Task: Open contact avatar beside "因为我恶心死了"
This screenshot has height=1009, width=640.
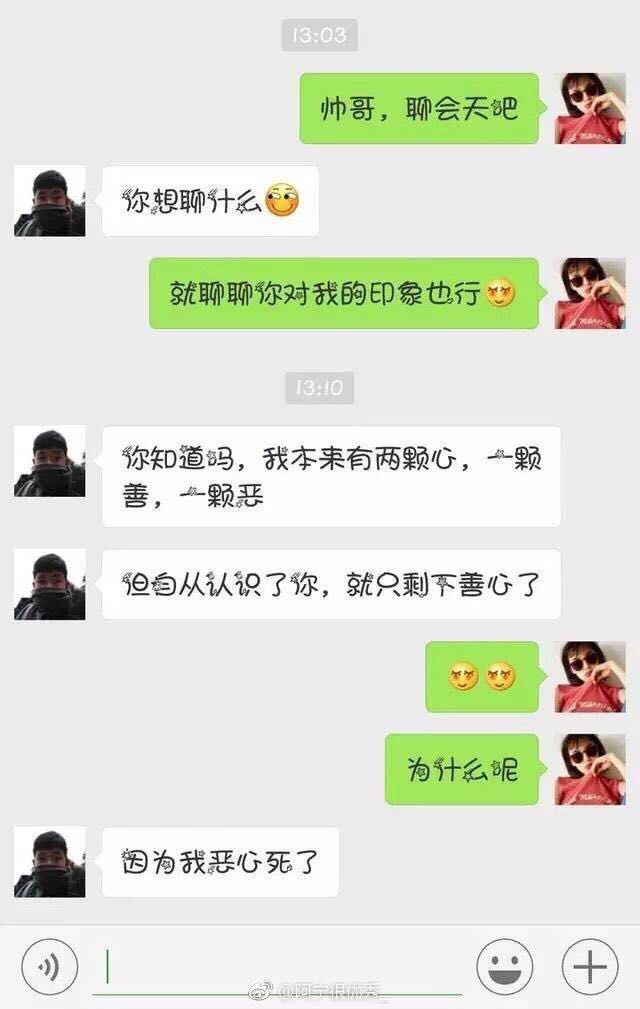Action: 49,862
